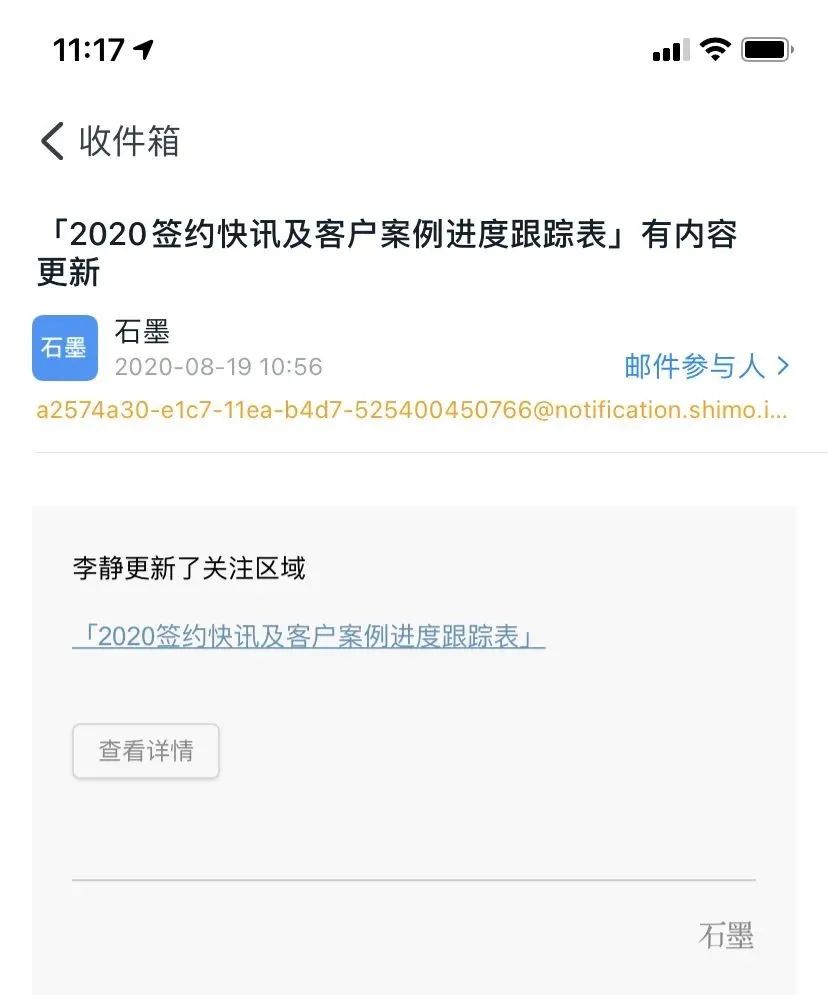Open the 2020签约快讯及客户案例进度跟踪表 document link
The image size is (828, 995).
pos(308,637)
